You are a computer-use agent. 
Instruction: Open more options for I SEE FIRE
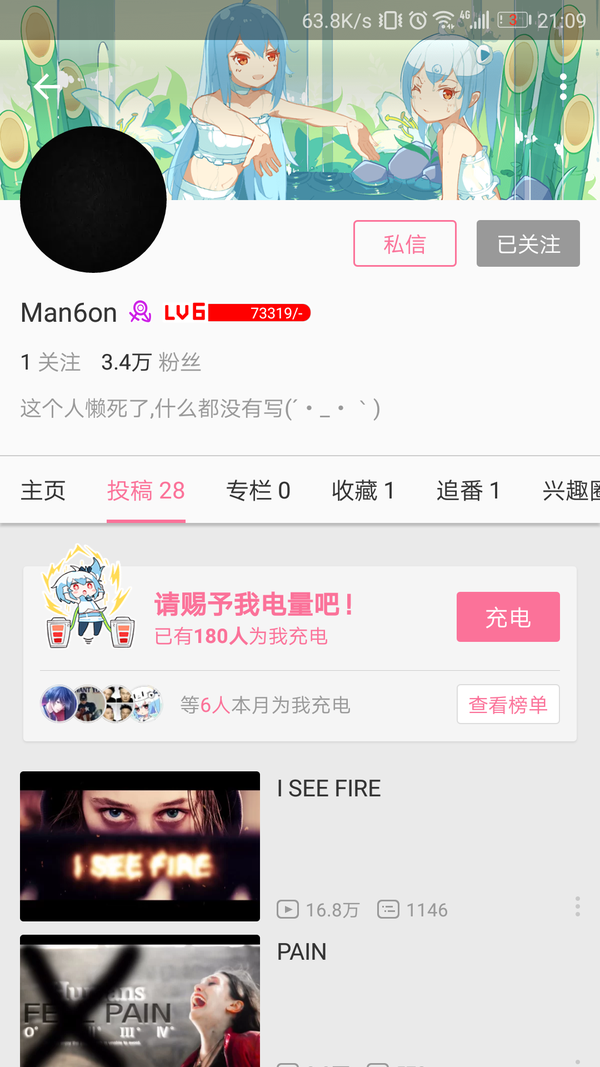coord(577,906)
